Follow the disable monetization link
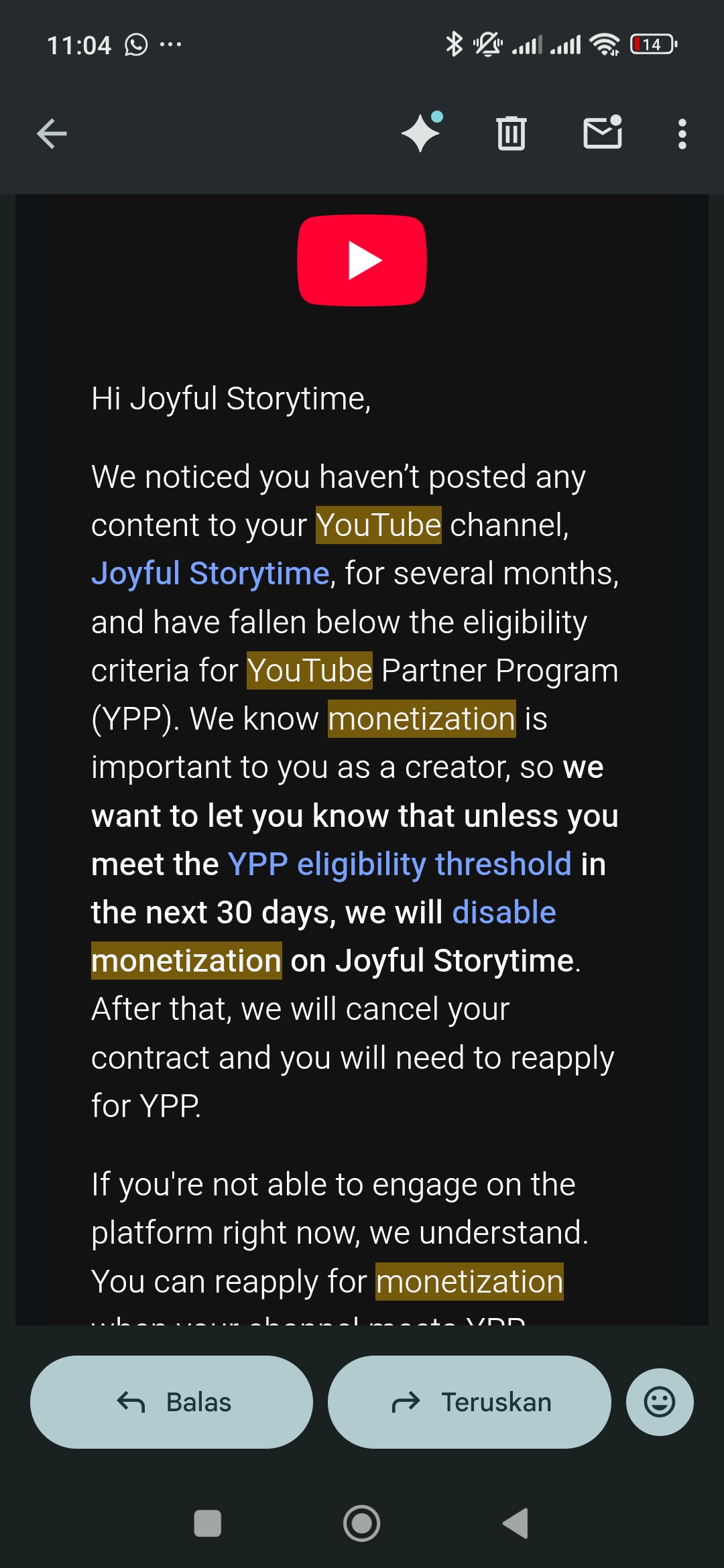 [504, 913]
